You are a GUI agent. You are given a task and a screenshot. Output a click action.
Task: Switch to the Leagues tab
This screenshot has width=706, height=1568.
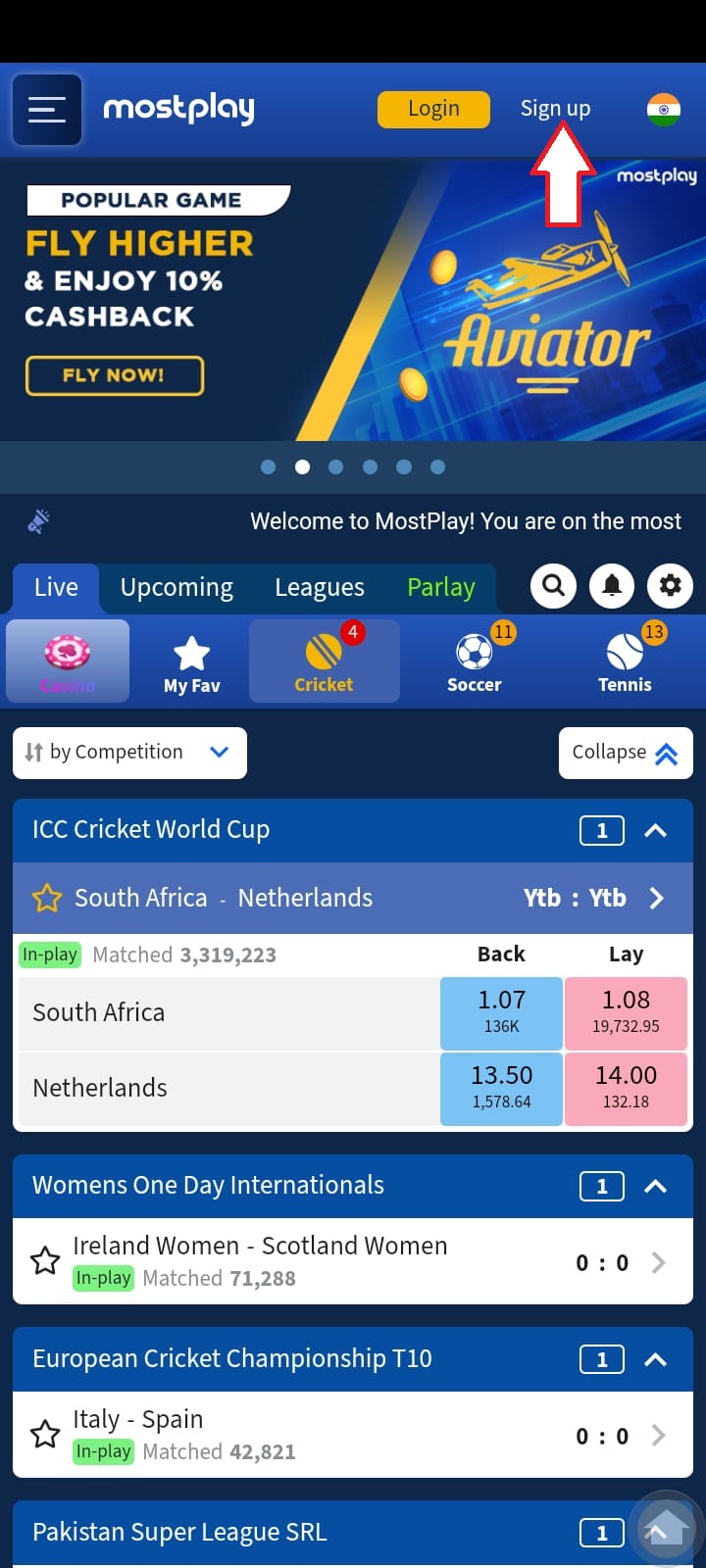[320, 588]
